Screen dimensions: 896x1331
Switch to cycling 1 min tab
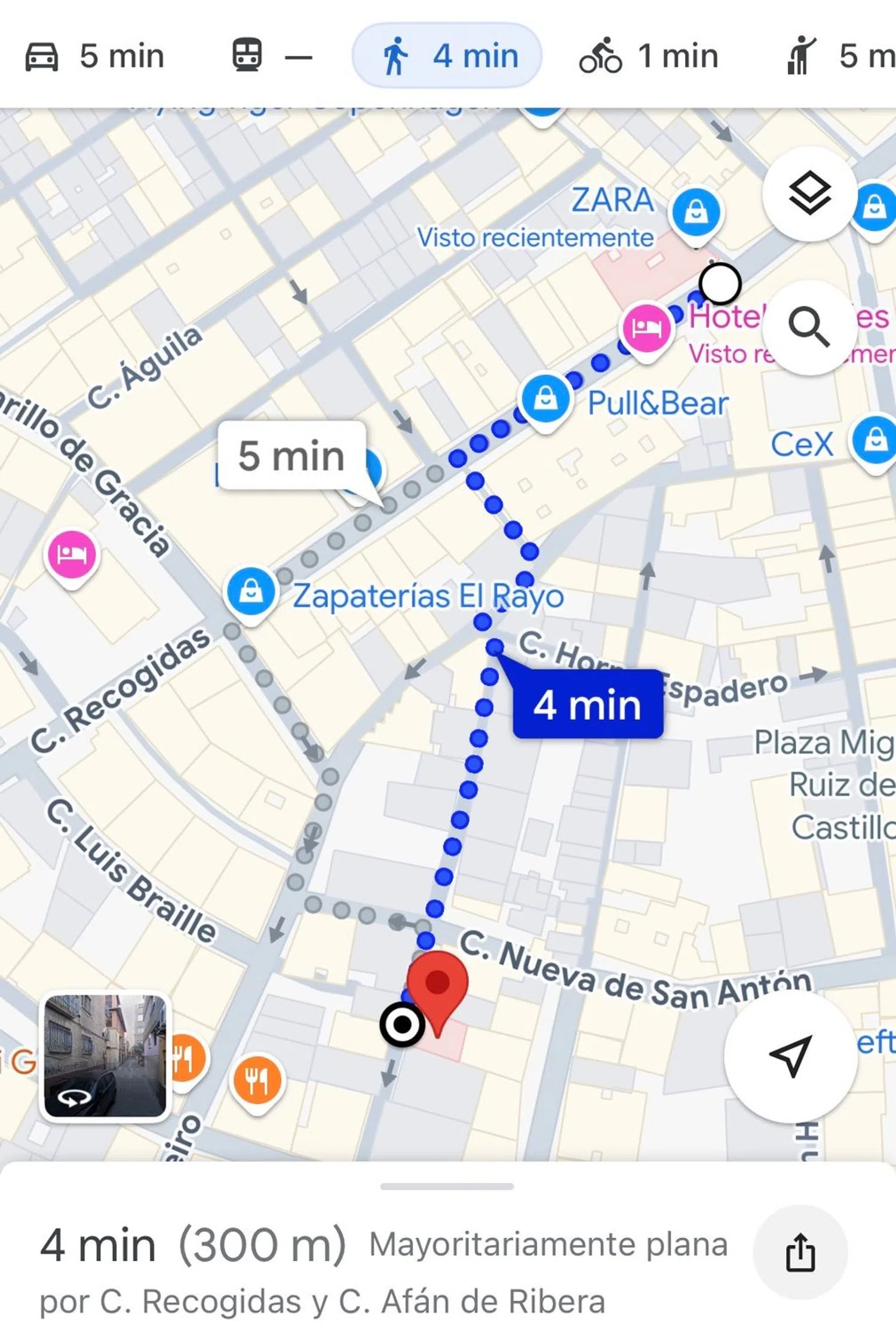[648, 56]
